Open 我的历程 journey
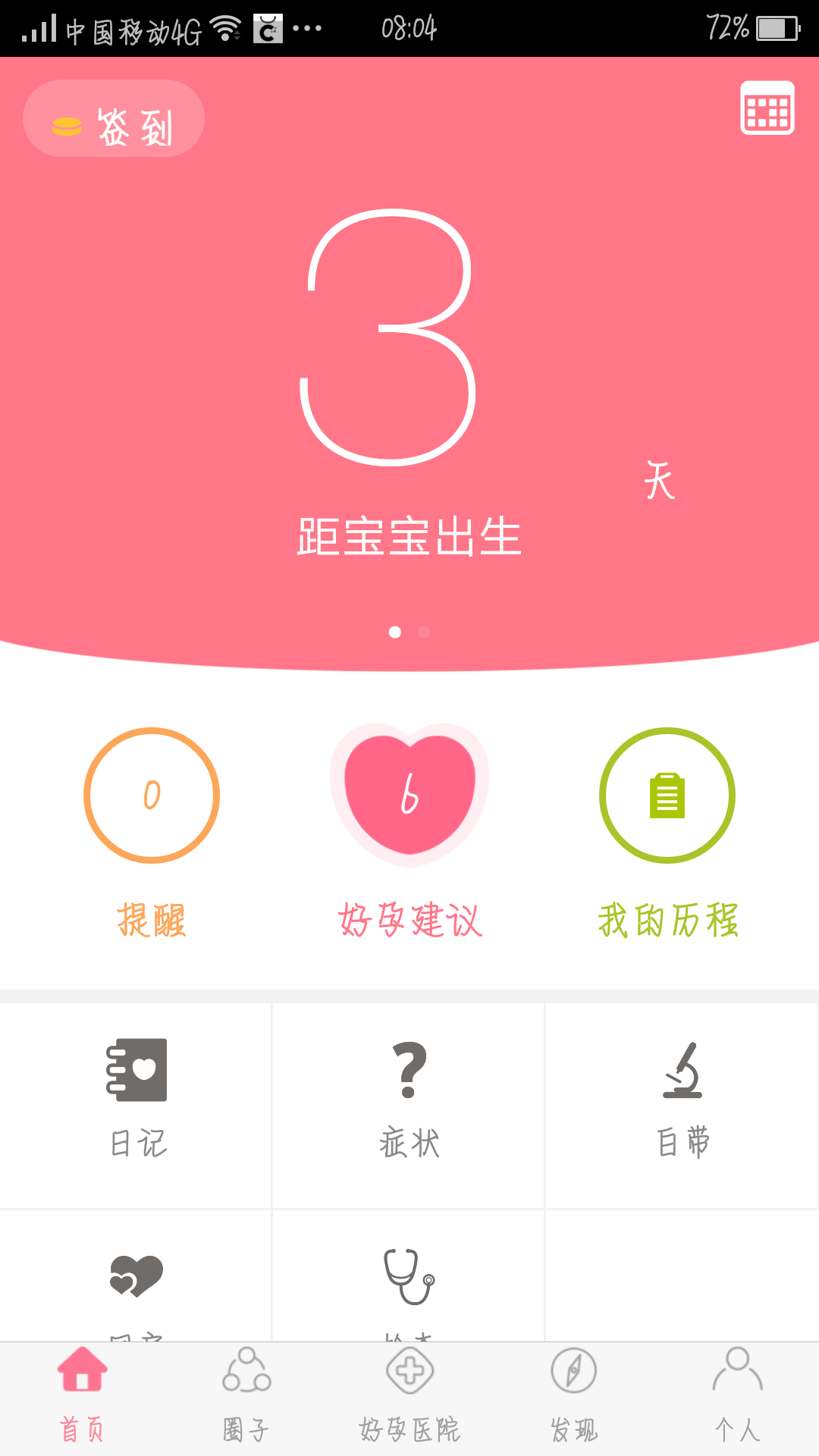 coord(667,796)
